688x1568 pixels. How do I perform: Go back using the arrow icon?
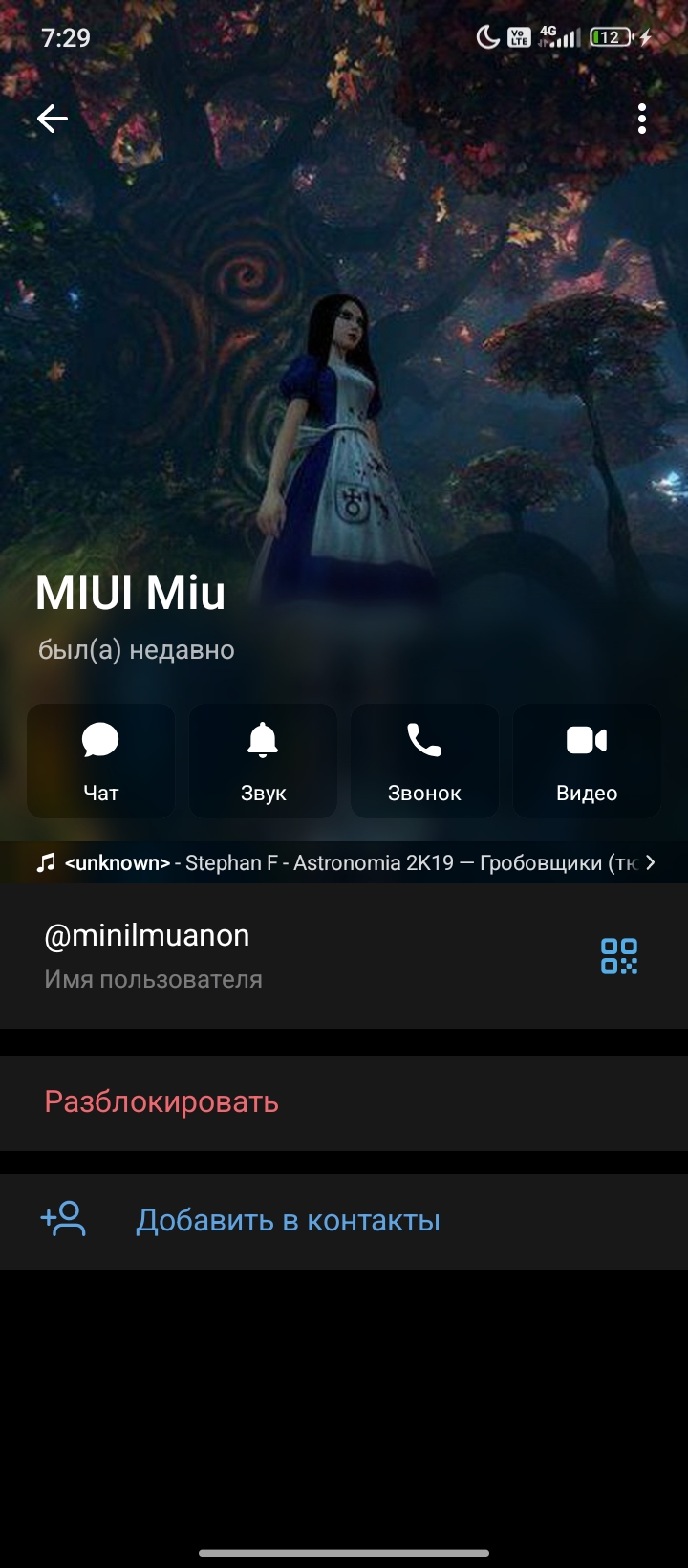tap(53, 119)
